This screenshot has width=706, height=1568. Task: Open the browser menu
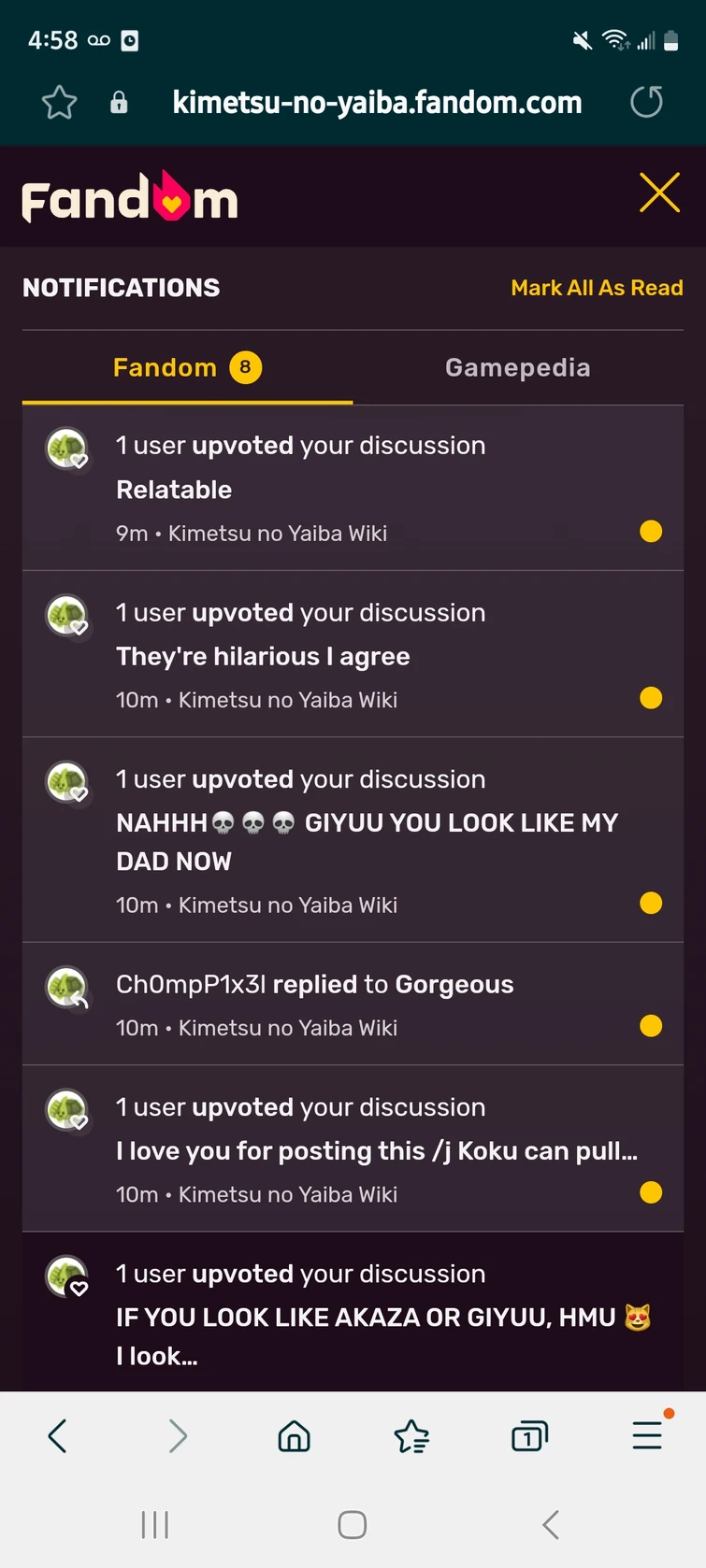tap(647, 1435)
